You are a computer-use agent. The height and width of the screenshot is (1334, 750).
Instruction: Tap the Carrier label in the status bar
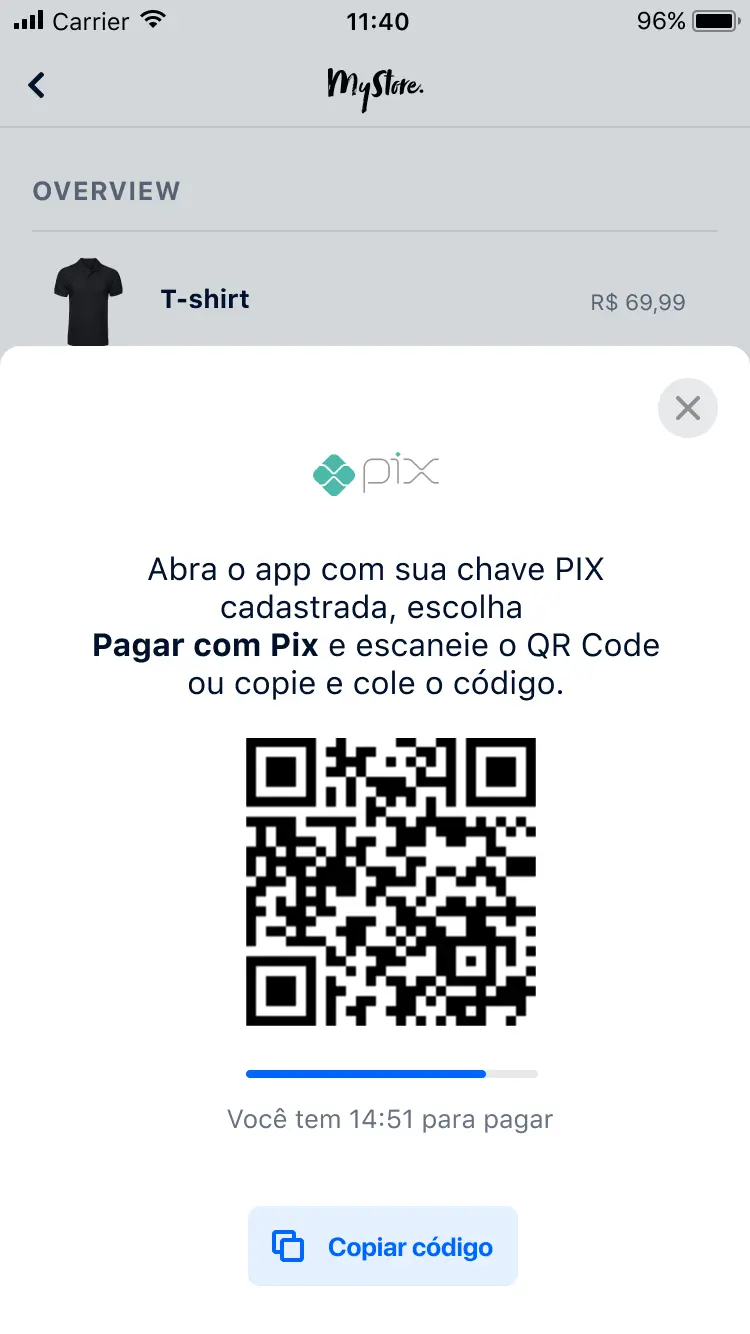[x=91, y=20]
